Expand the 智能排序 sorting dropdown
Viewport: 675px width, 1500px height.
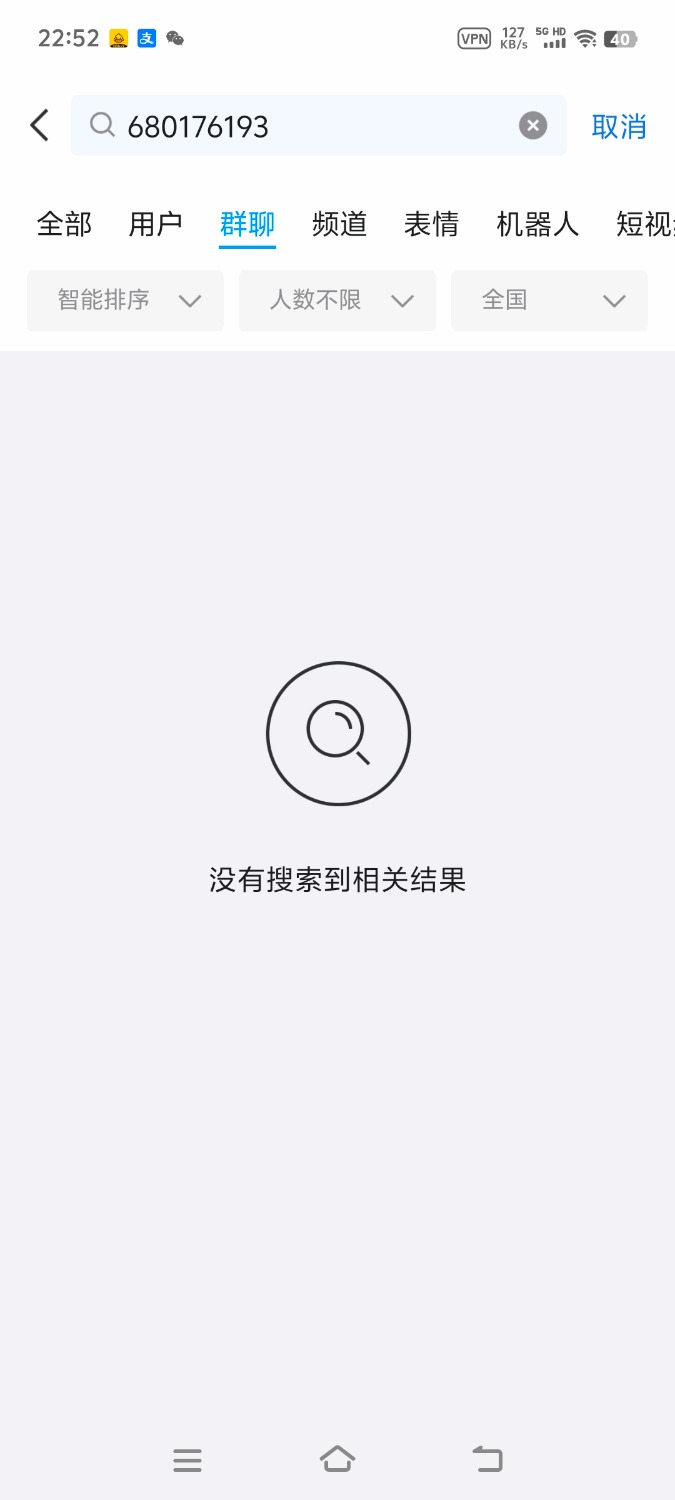(x=125, y=300)
